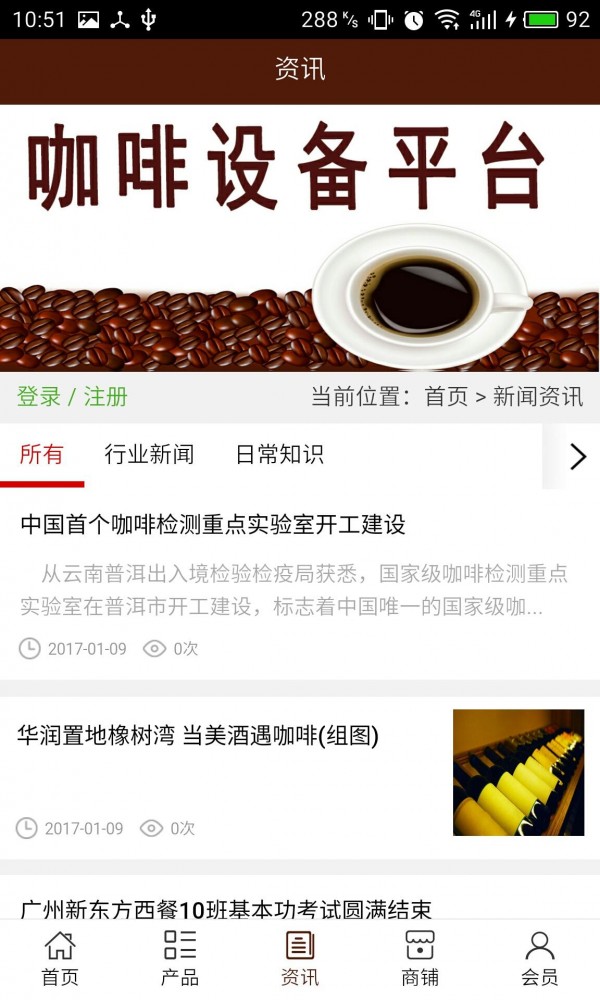Go to 首页 in the breadcrumb
This screenshot has height=1000, width=600.
(446, 397)
